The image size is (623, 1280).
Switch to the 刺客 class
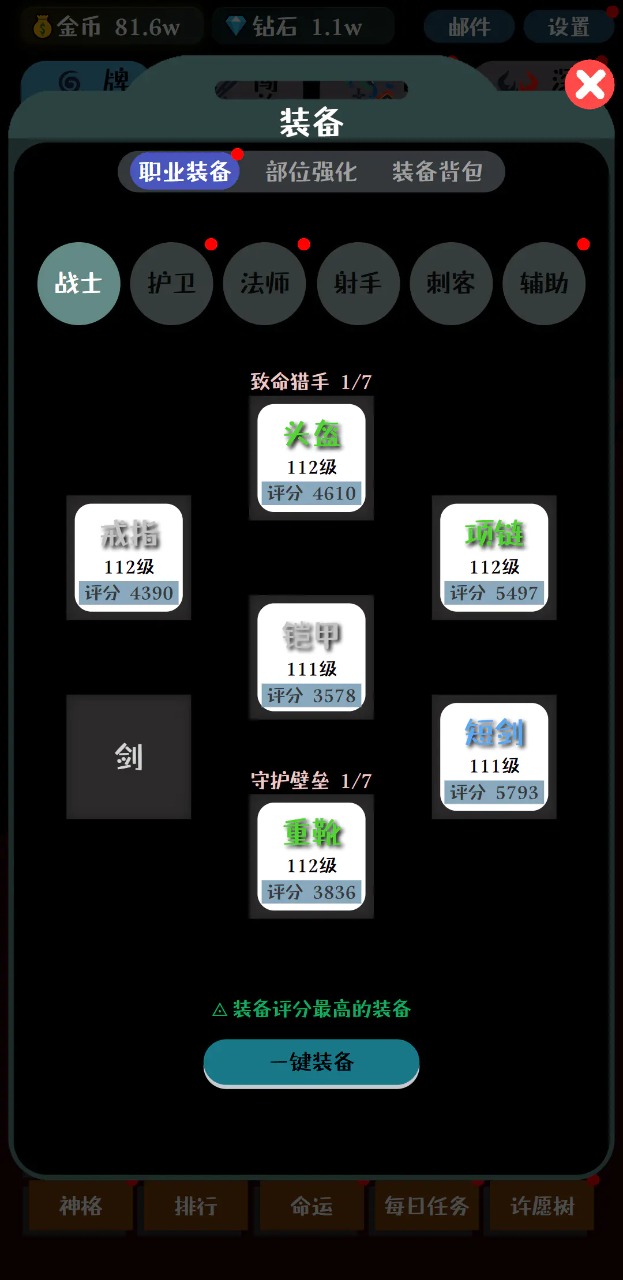[x=451, y=284]
